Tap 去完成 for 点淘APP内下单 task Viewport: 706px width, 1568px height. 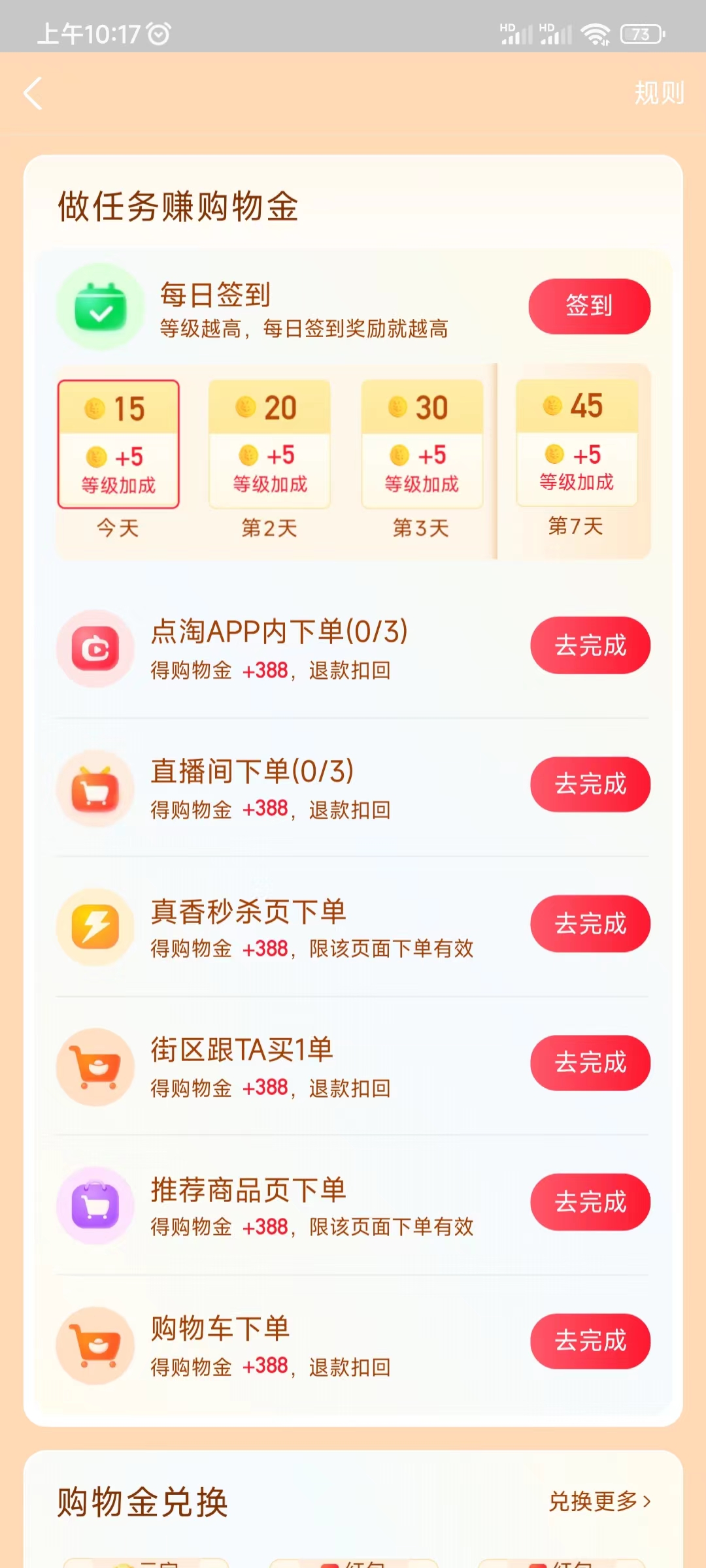point(589,645)
